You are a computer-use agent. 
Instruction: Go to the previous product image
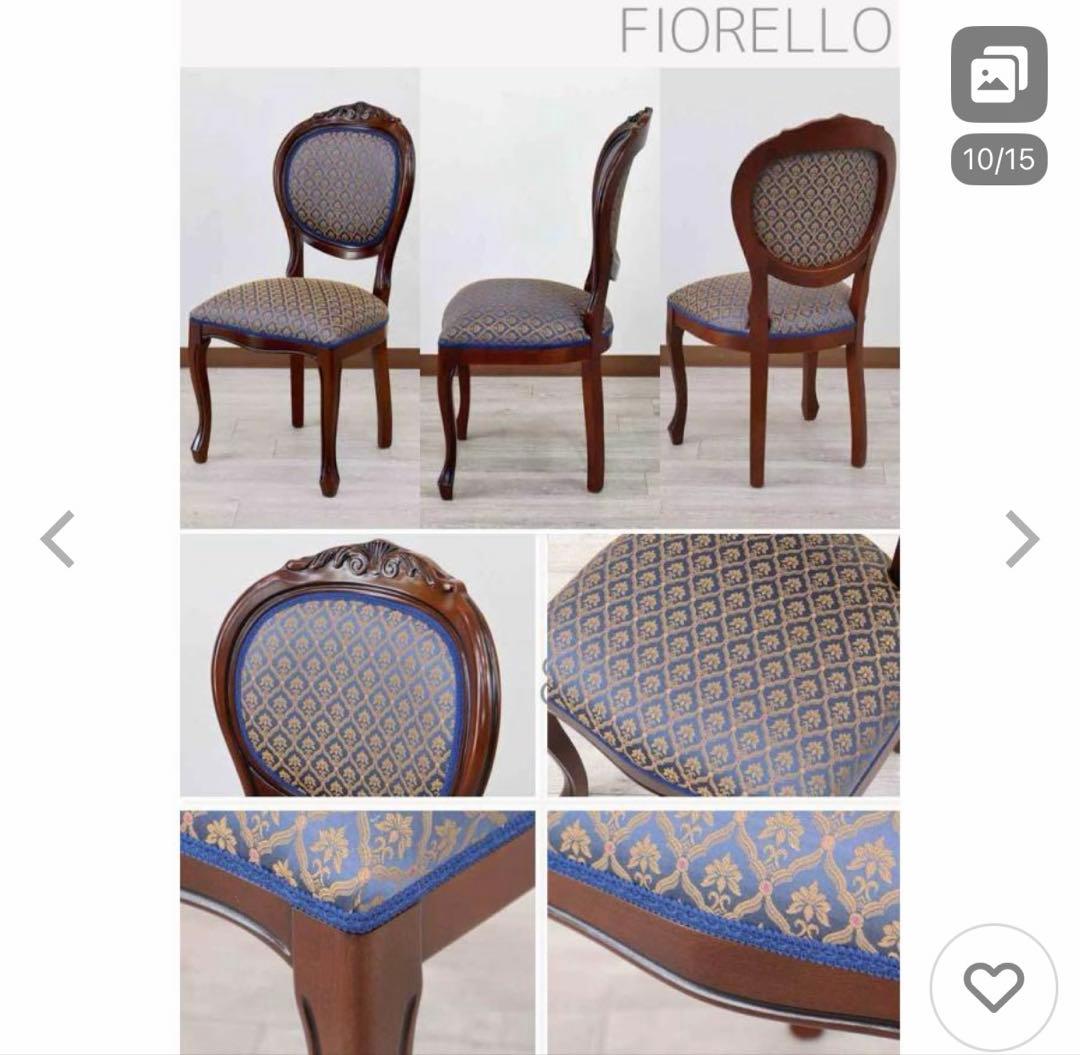tap(58, 539)
